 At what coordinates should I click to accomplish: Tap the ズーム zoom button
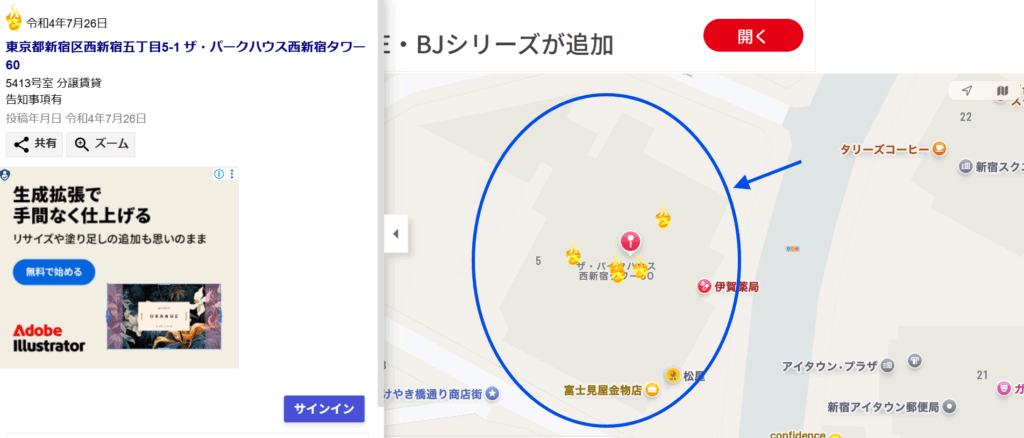click(100, 144)
